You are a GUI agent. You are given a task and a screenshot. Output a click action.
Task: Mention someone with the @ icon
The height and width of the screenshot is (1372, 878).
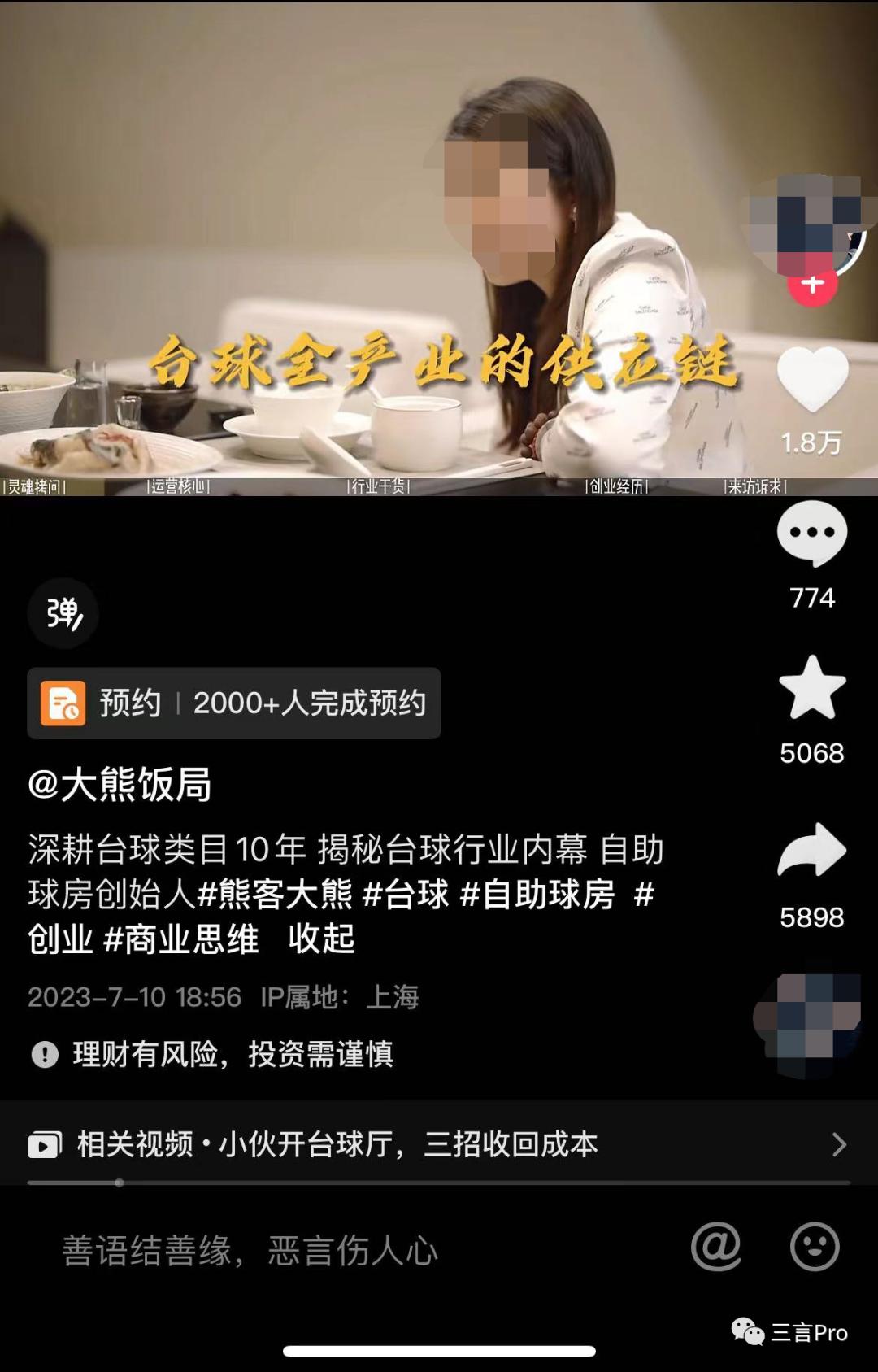(x=716, y=1246)
